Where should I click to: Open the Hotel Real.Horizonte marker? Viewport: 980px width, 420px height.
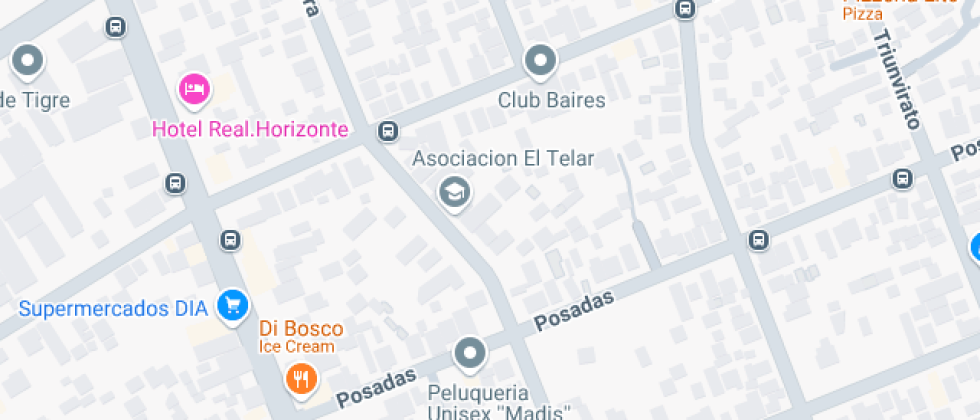click(x=194, y=90)
